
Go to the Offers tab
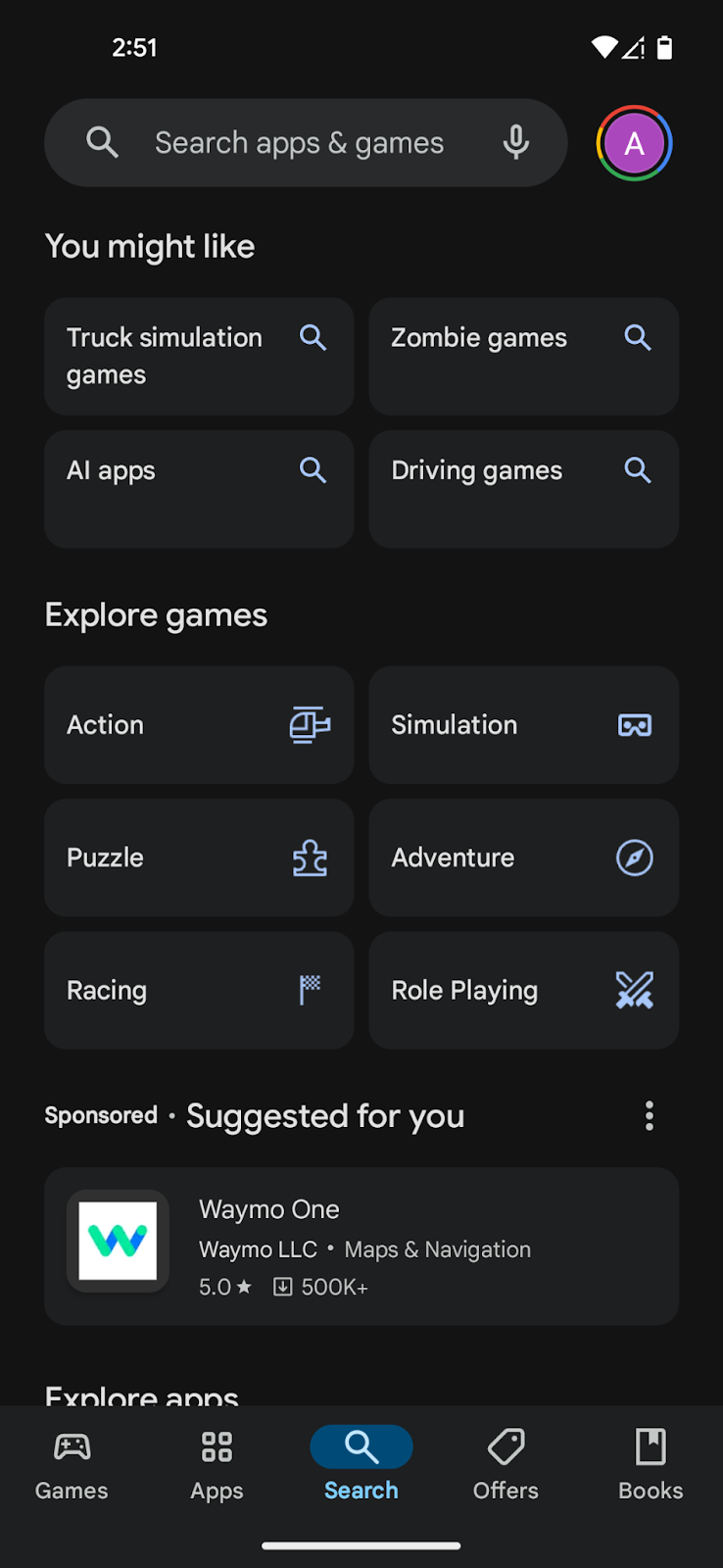pyautogui.click(x=506, y=1465)
